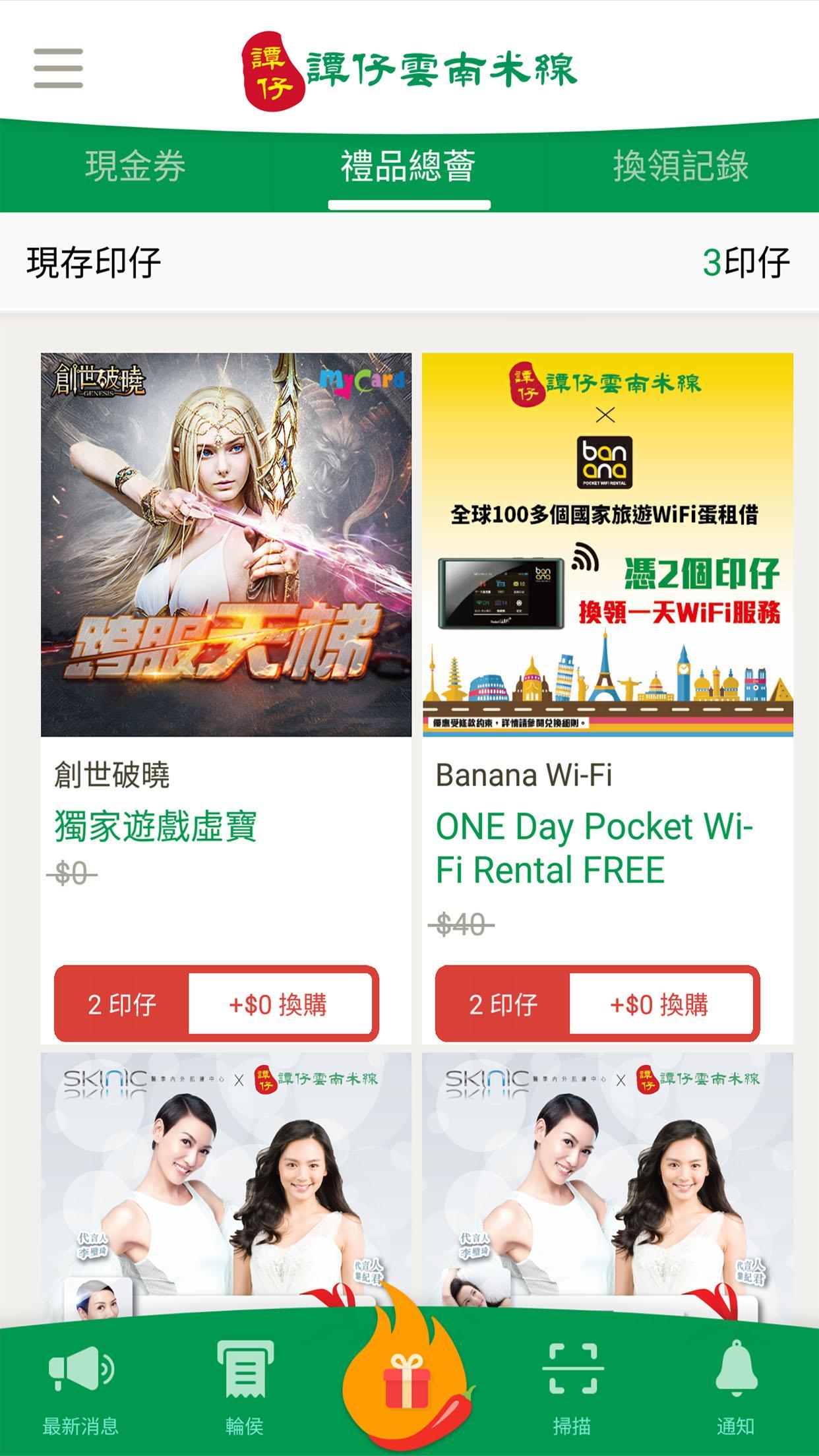
Task: Open the 輪候 queue tab
Action: 245,1381
